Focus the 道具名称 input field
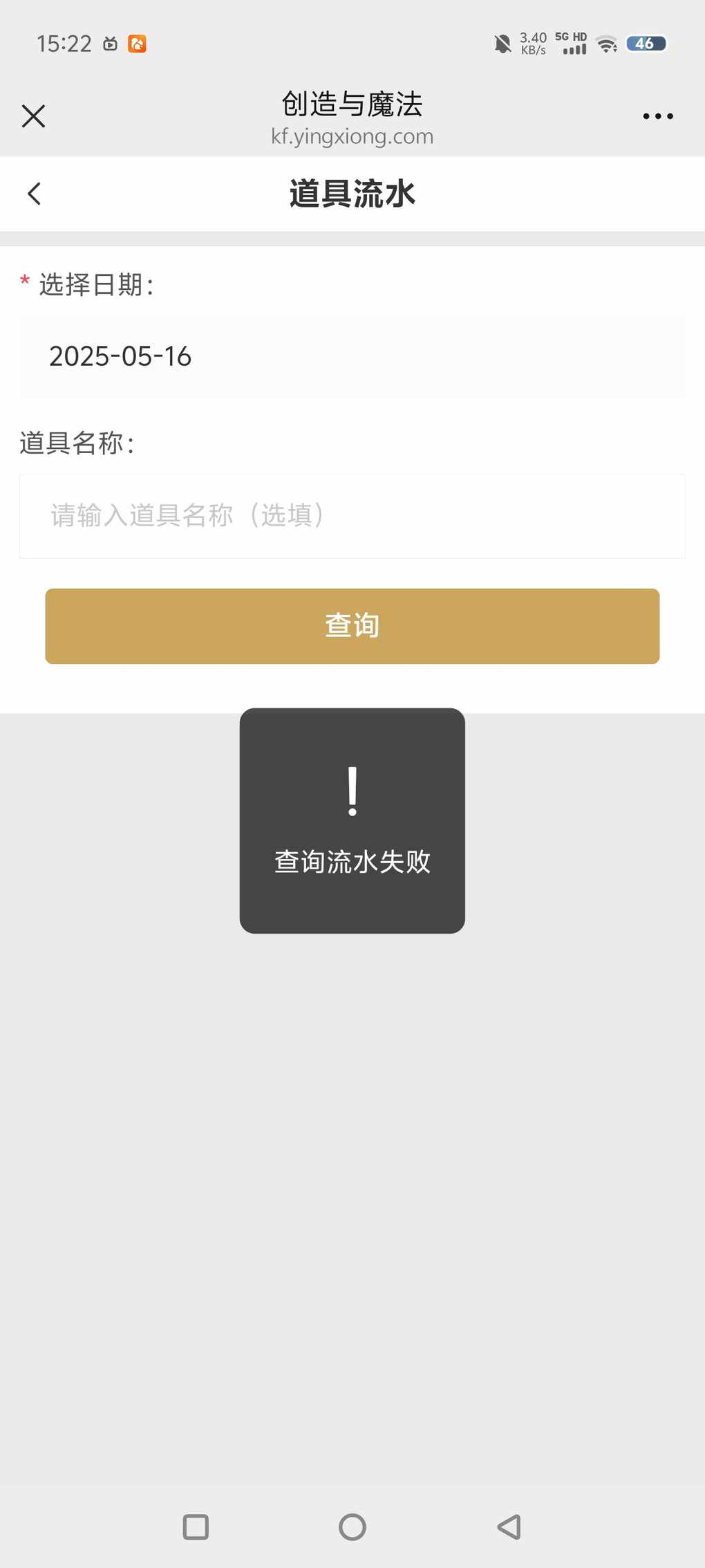Image resolution: width=705 pixels, height=1568 pixels. click(x=352, y=516)
